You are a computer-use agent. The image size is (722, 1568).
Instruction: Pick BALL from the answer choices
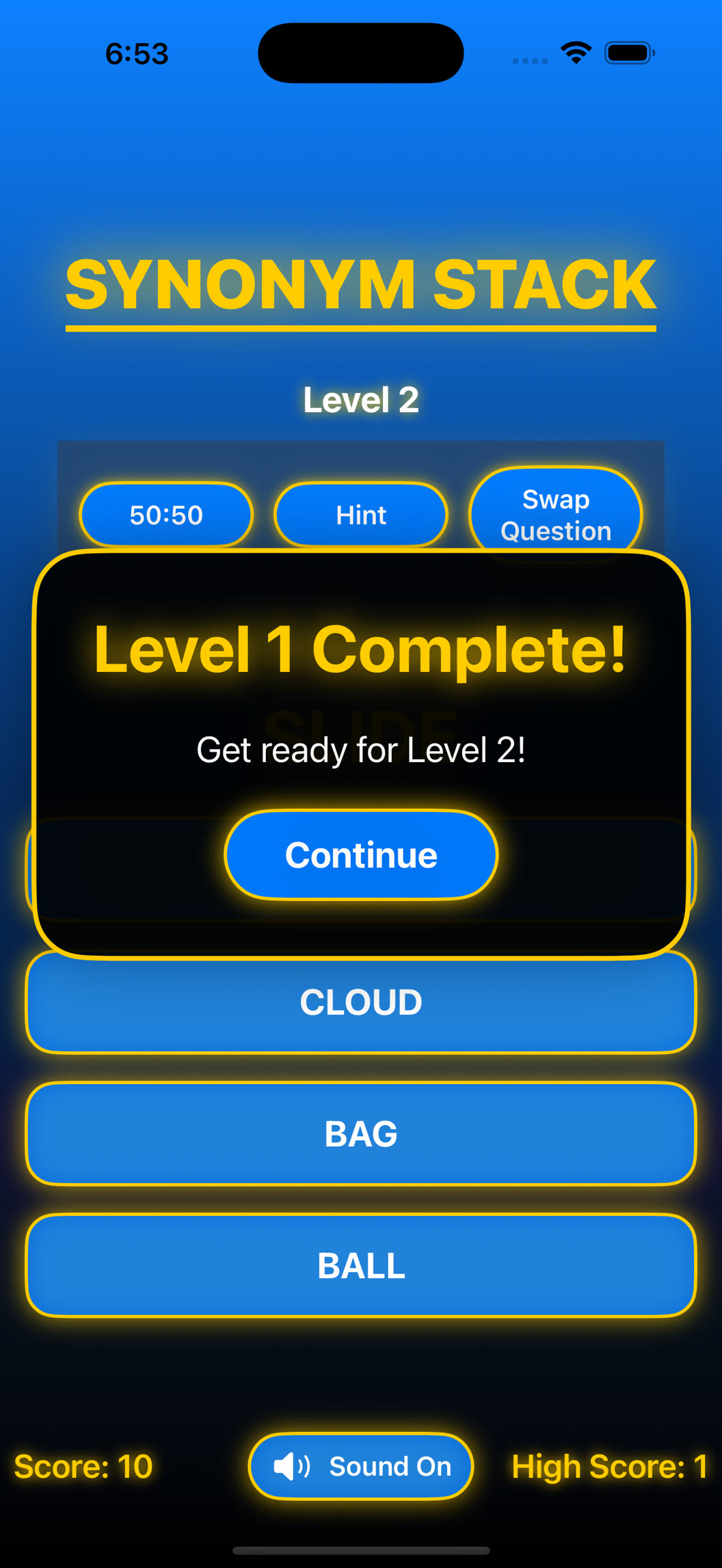[x=361, y=1266]
